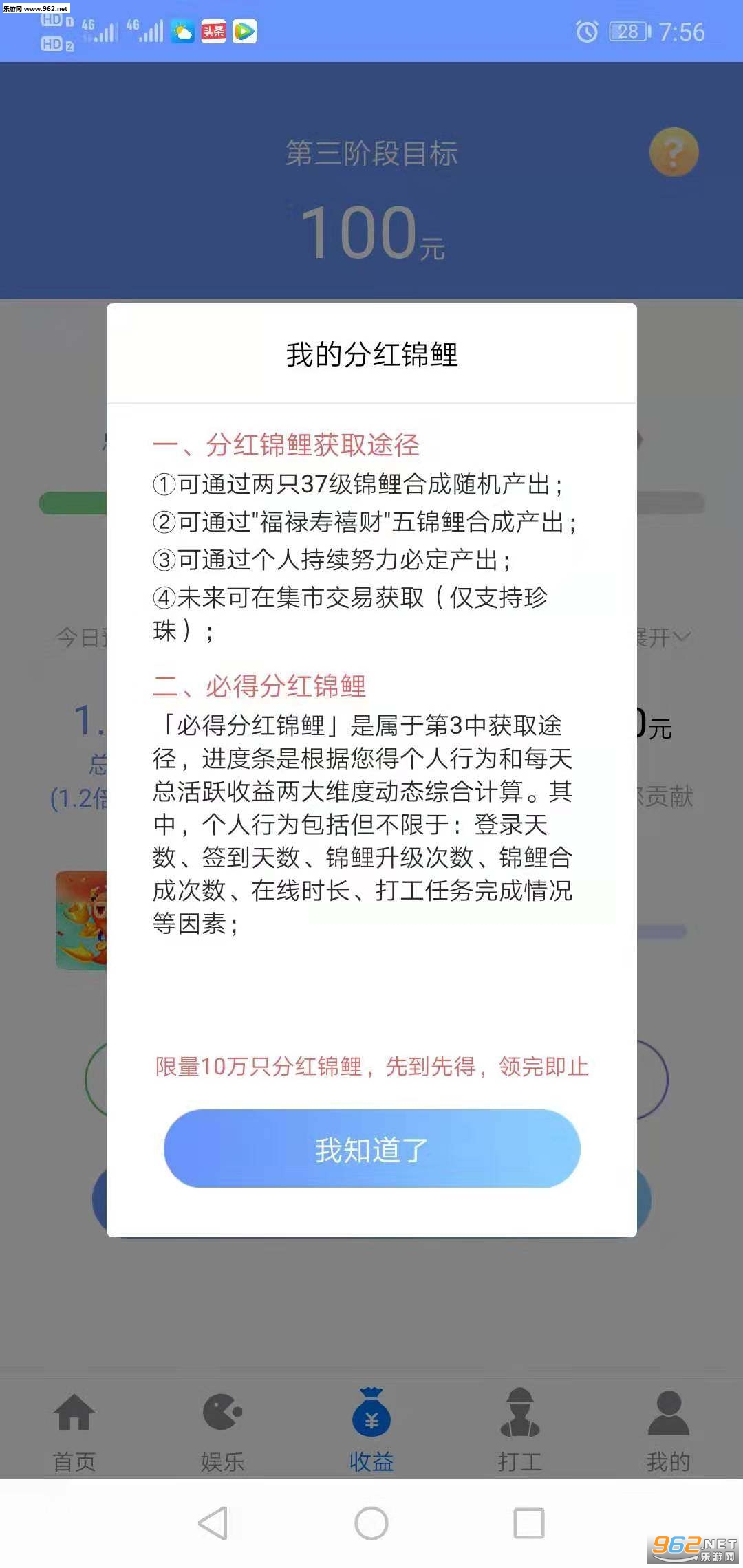
Task: Tap the system home button
Action: tap(371, 1523)
